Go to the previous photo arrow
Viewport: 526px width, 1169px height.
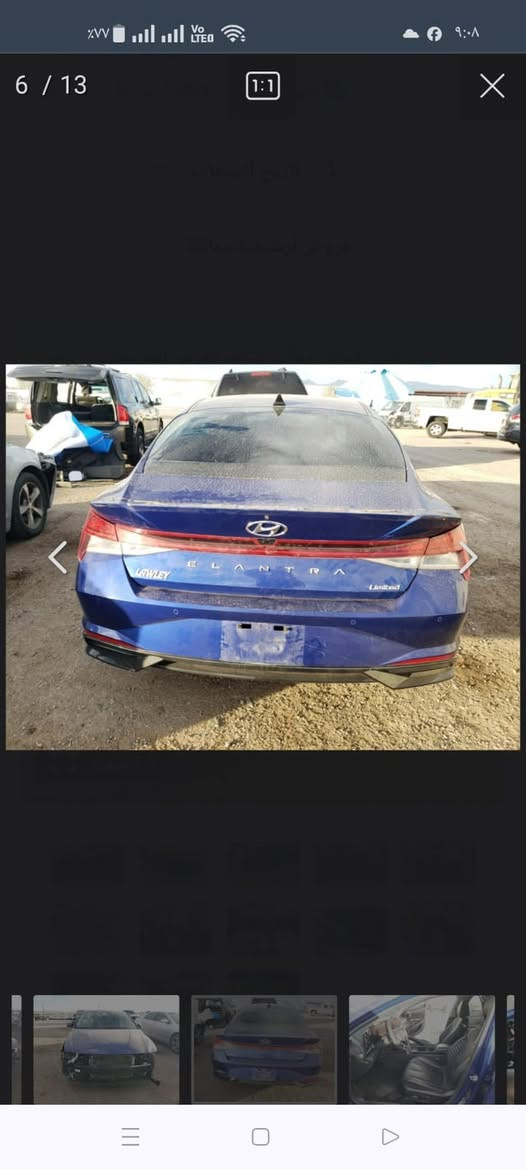pyautogui.click(x=57, y=557)
